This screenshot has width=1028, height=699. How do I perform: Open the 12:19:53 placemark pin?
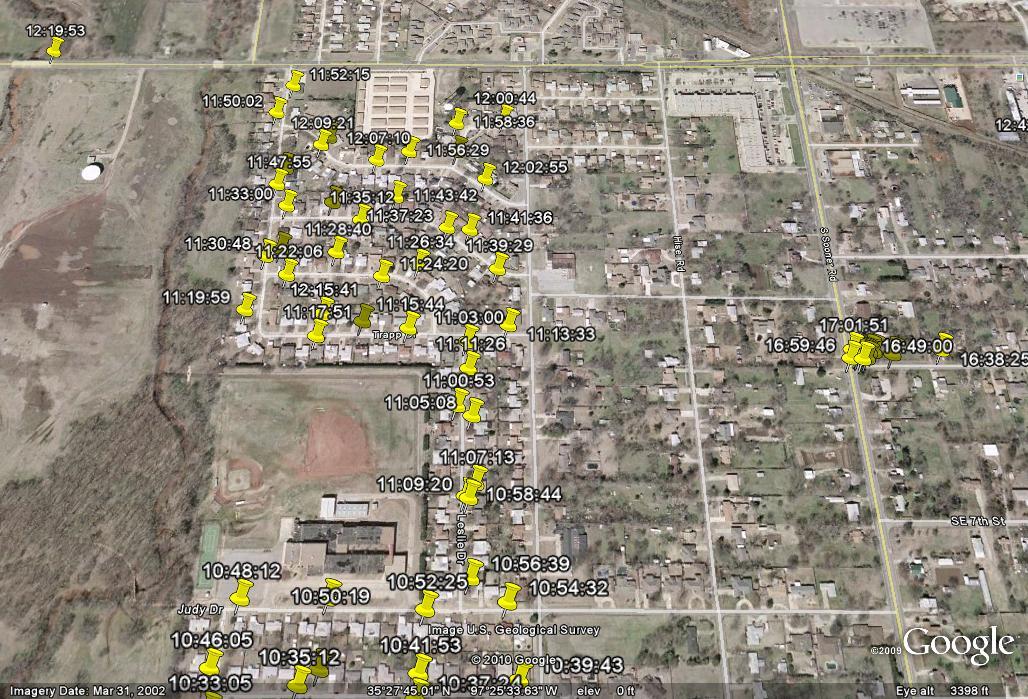tap(56, 47)
